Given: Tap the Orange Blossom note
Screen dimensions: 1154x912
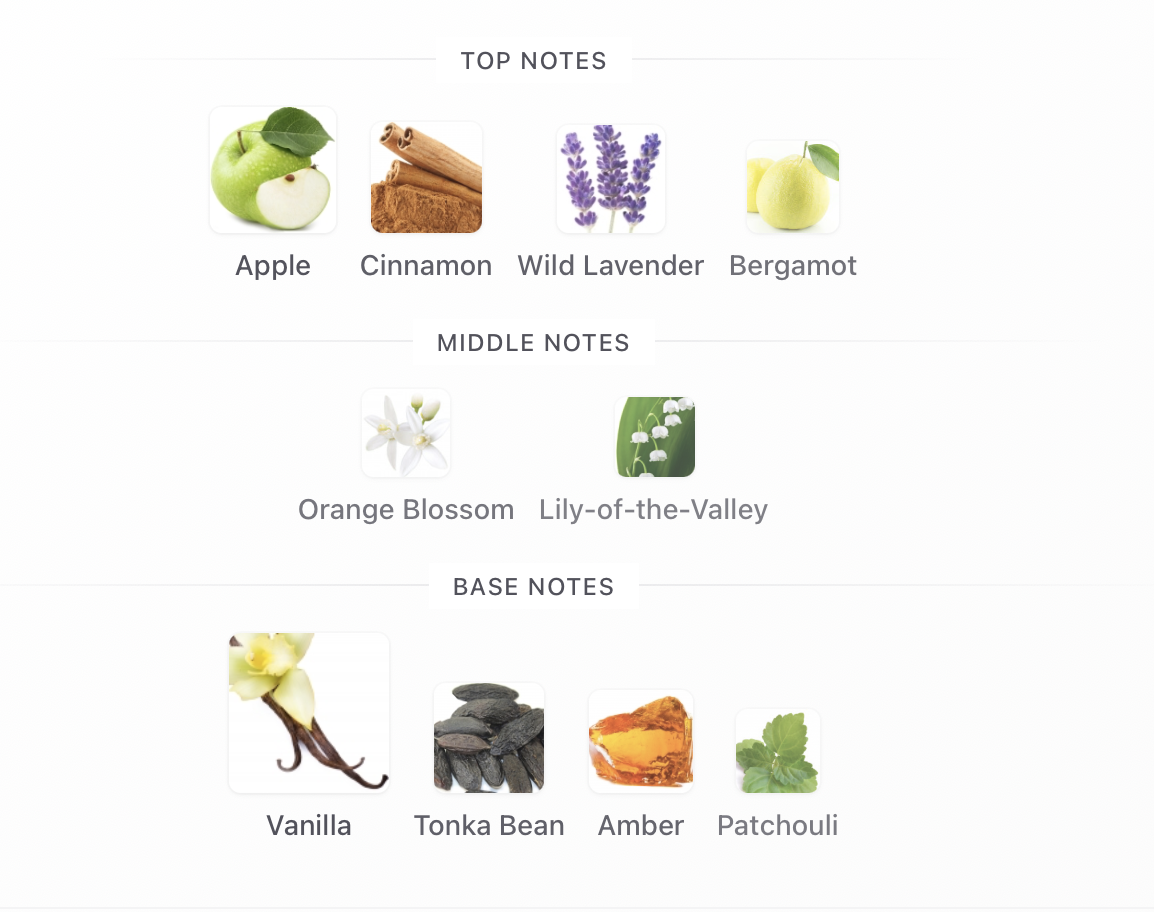Looking at the screenshot, I should (x=406, y=433).
